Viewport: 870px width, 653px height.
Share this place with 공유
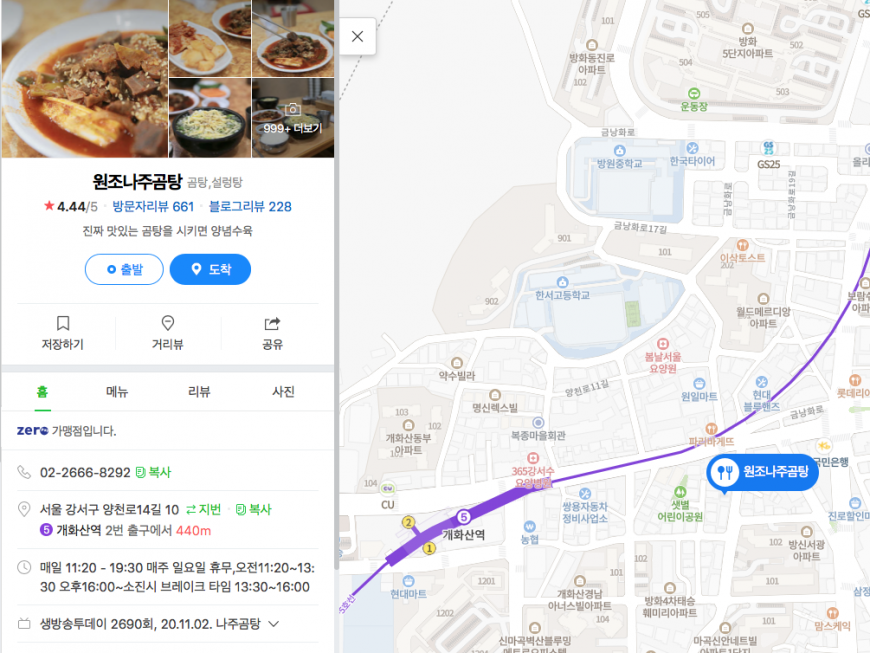point(272,333)
